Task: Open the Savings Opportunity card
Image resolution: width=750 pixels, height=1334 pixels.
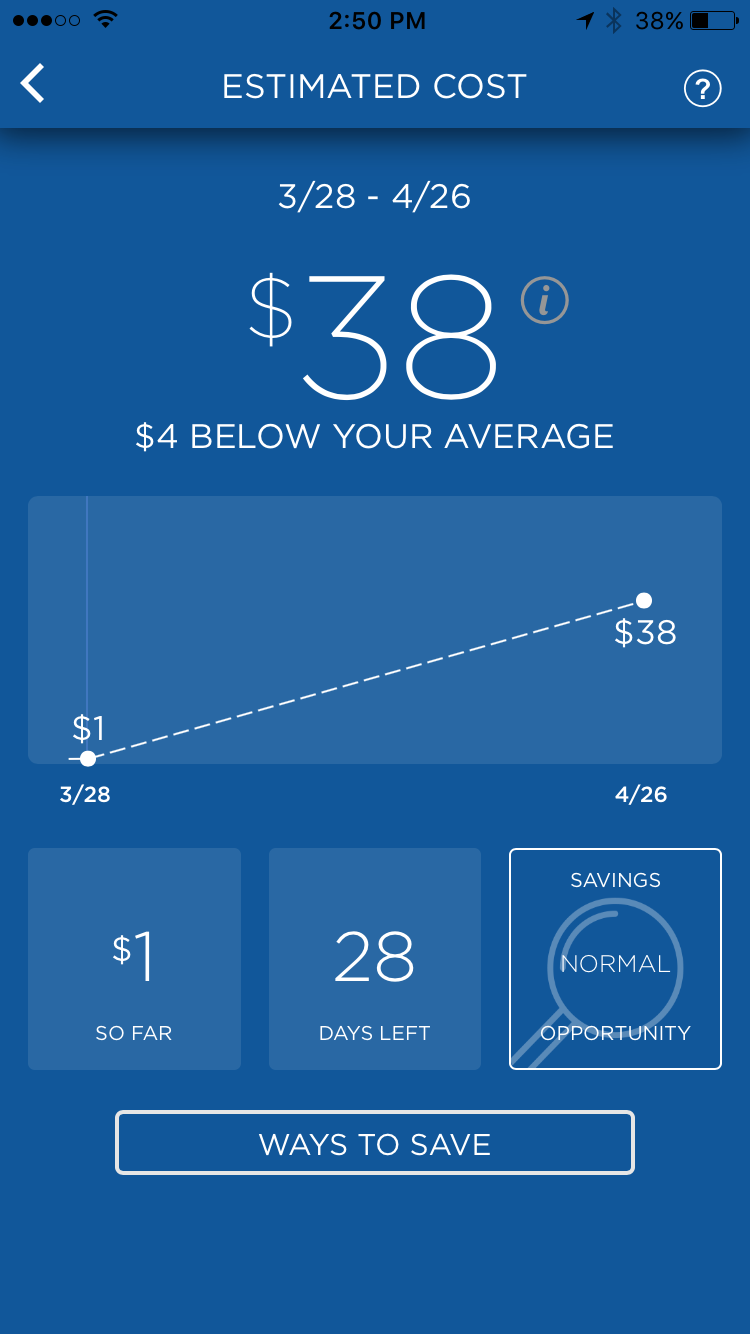Action: click(x=615, y=959)
